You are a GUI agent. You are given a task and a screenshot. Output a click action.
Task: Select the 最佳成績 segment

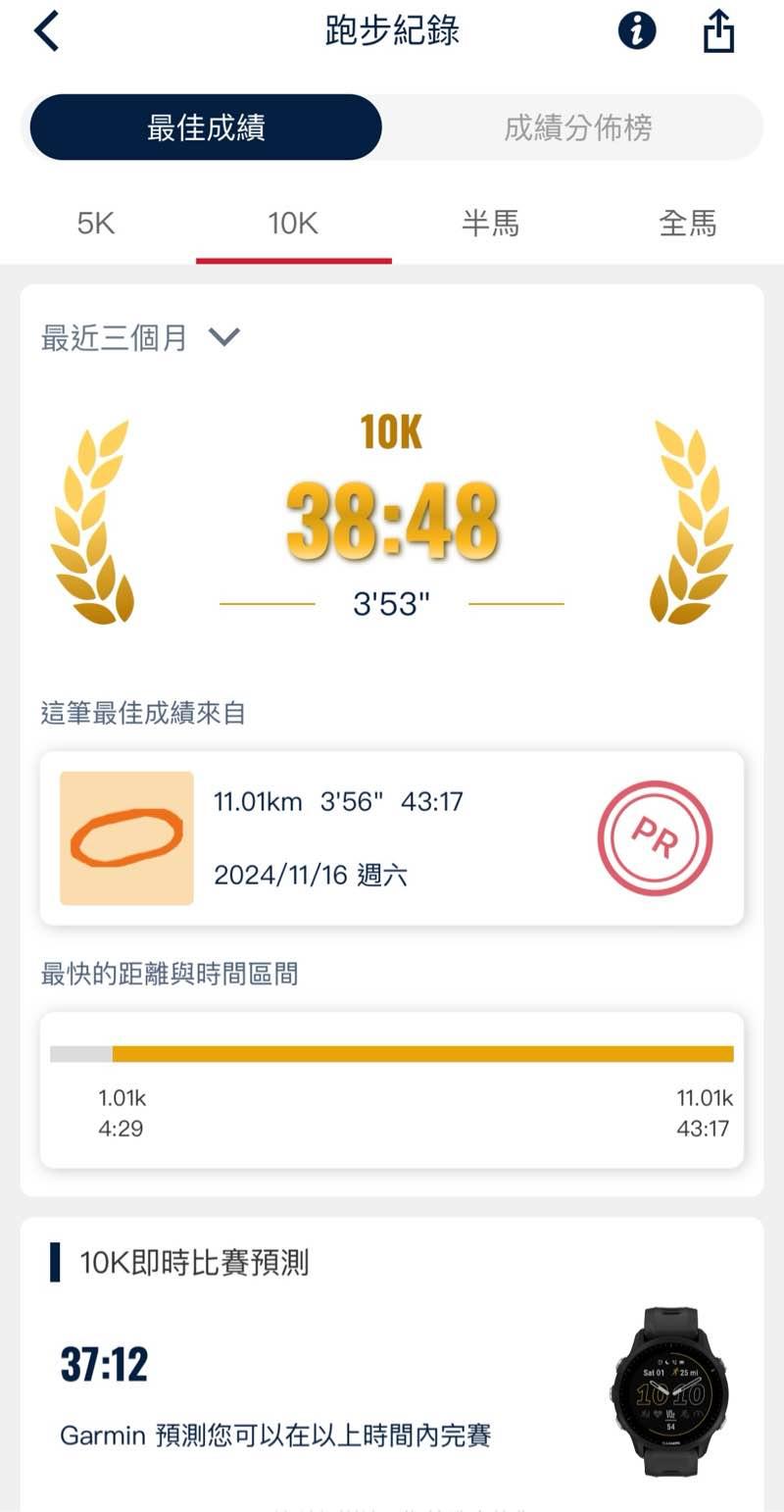[x=206, y=127]
